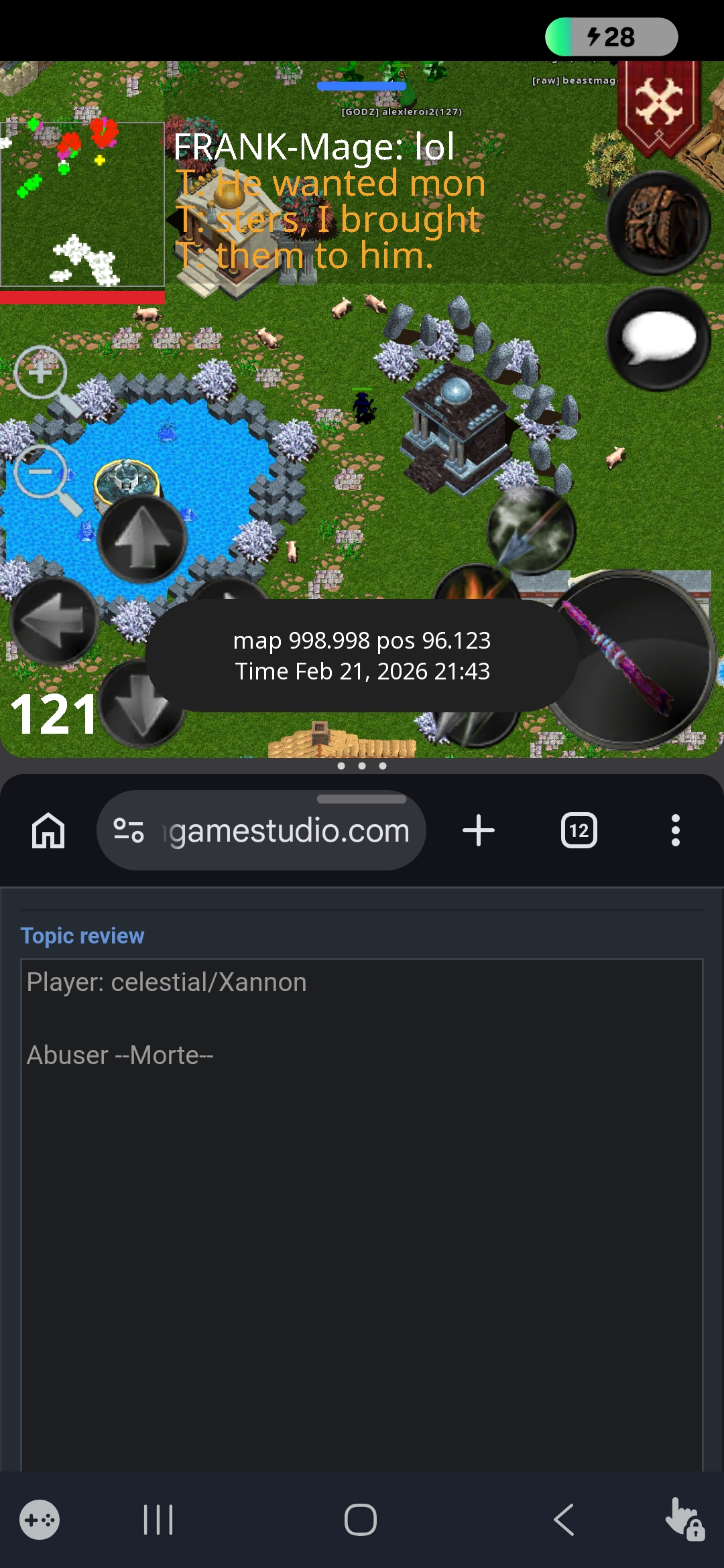This screenshot has height=1568, width=724.
Task: Edit the gamestudio.com address bar
Action: [288, 831]
